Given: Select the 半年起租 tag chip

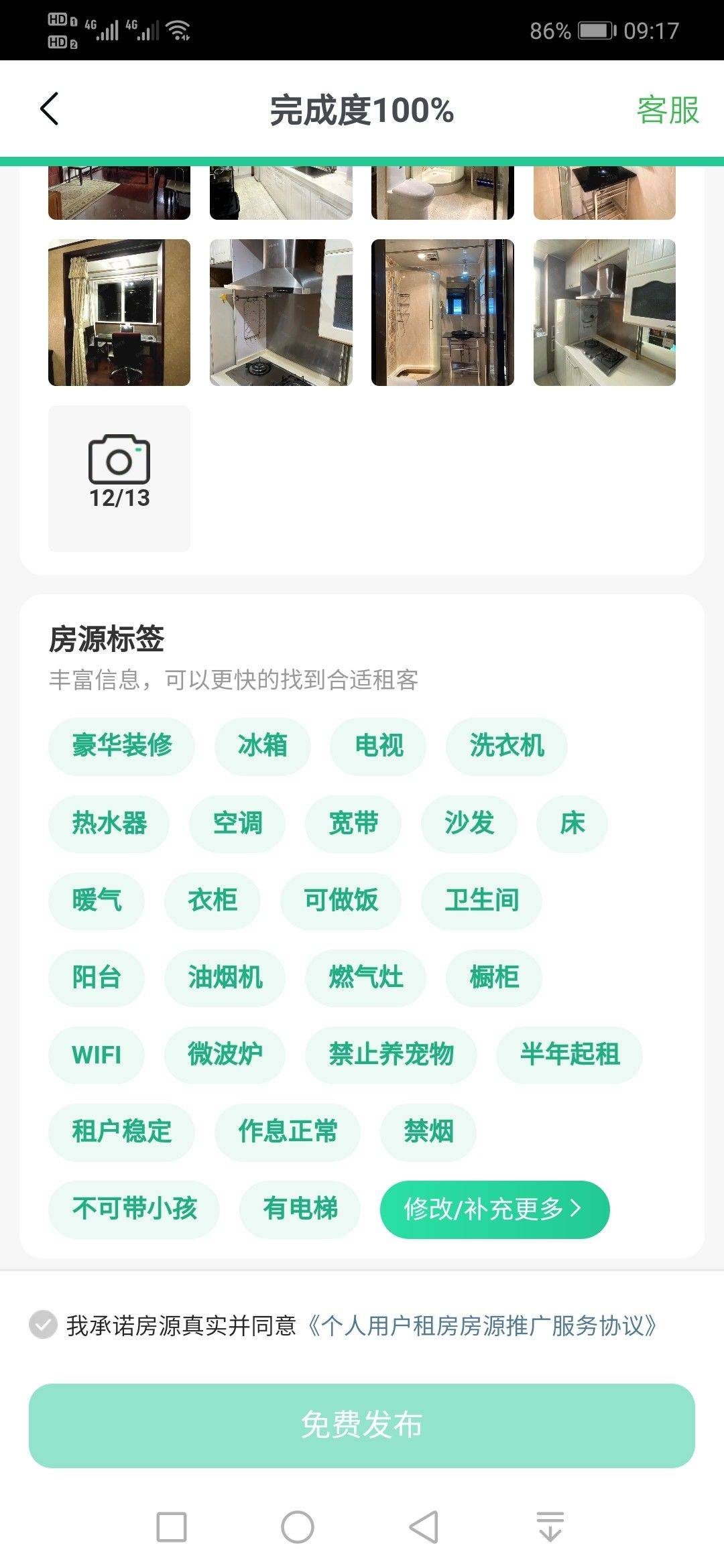Looking at the screenshot, I should [569, 1055].
